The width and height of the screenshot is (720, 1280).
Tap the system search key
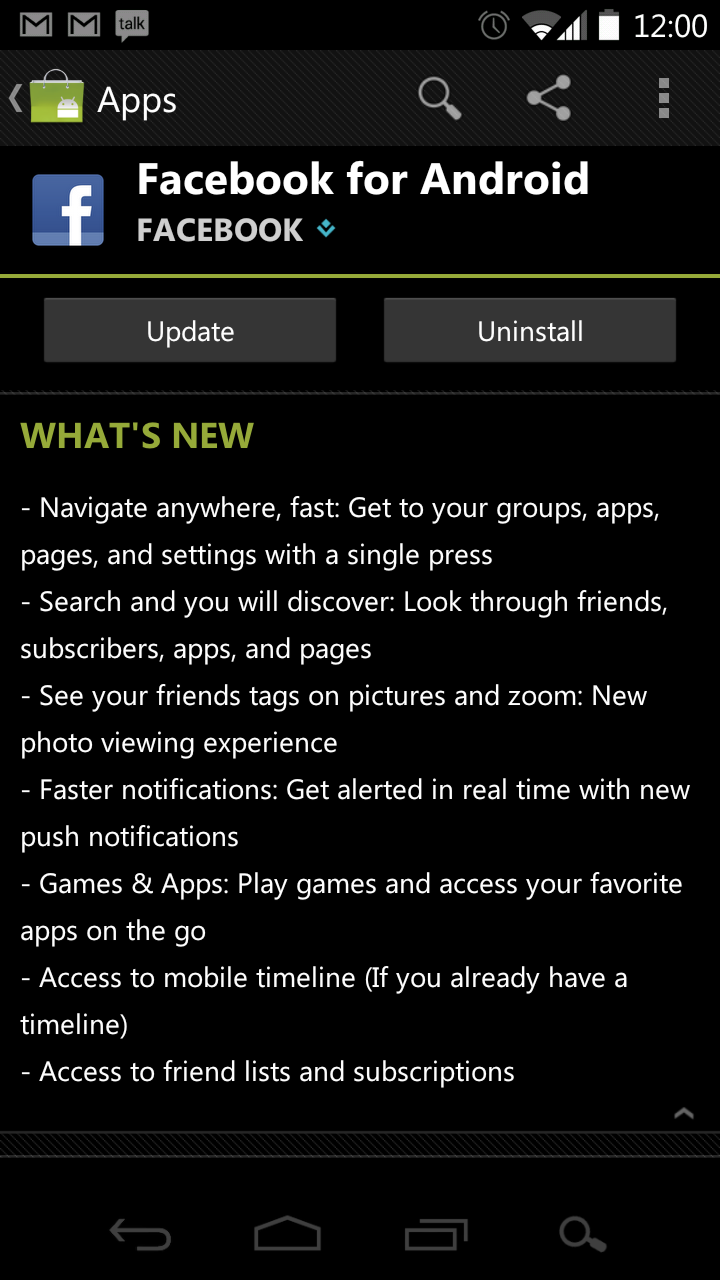582,1236
